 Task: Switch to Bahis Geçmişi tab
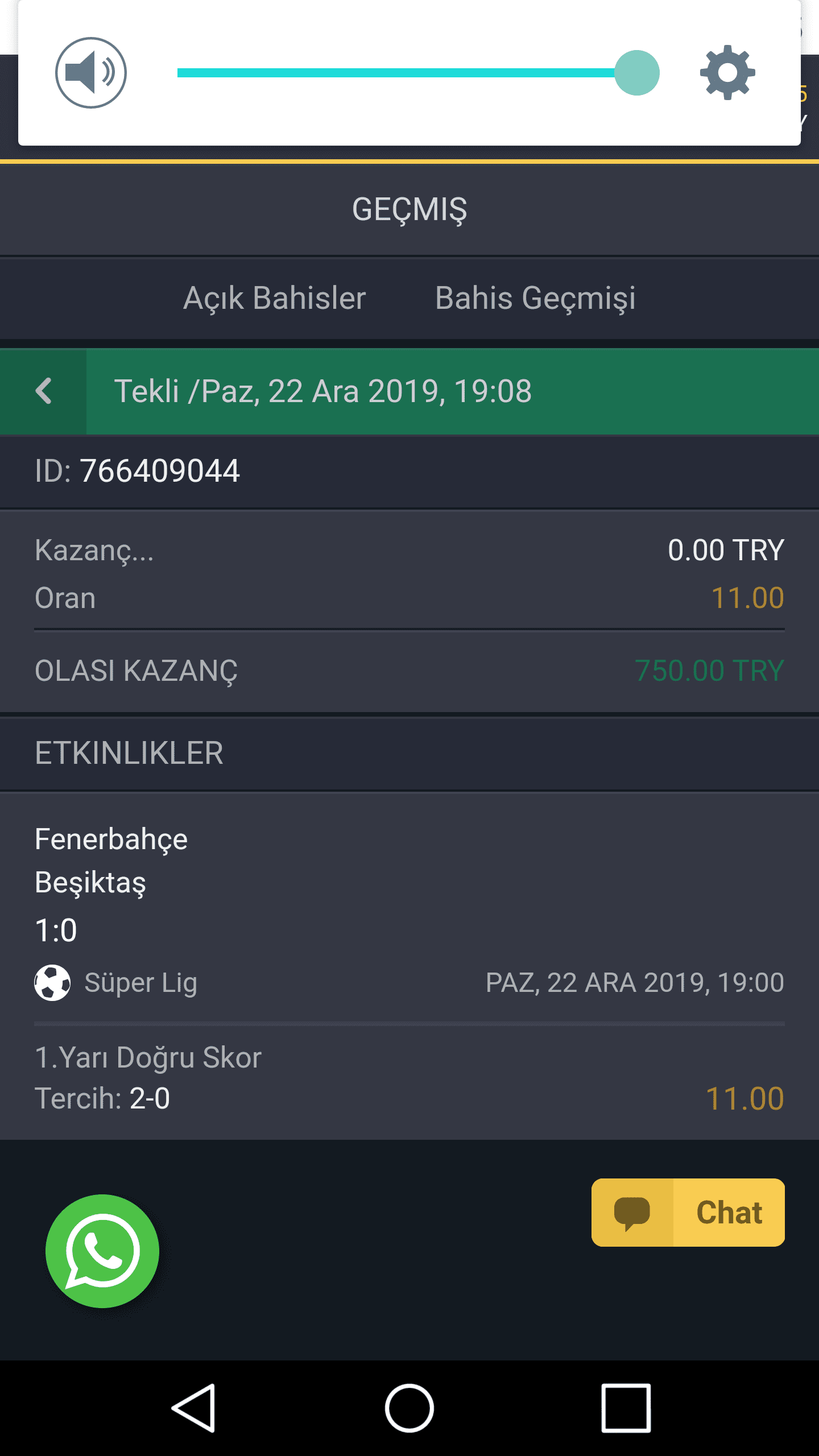point(535,299)
